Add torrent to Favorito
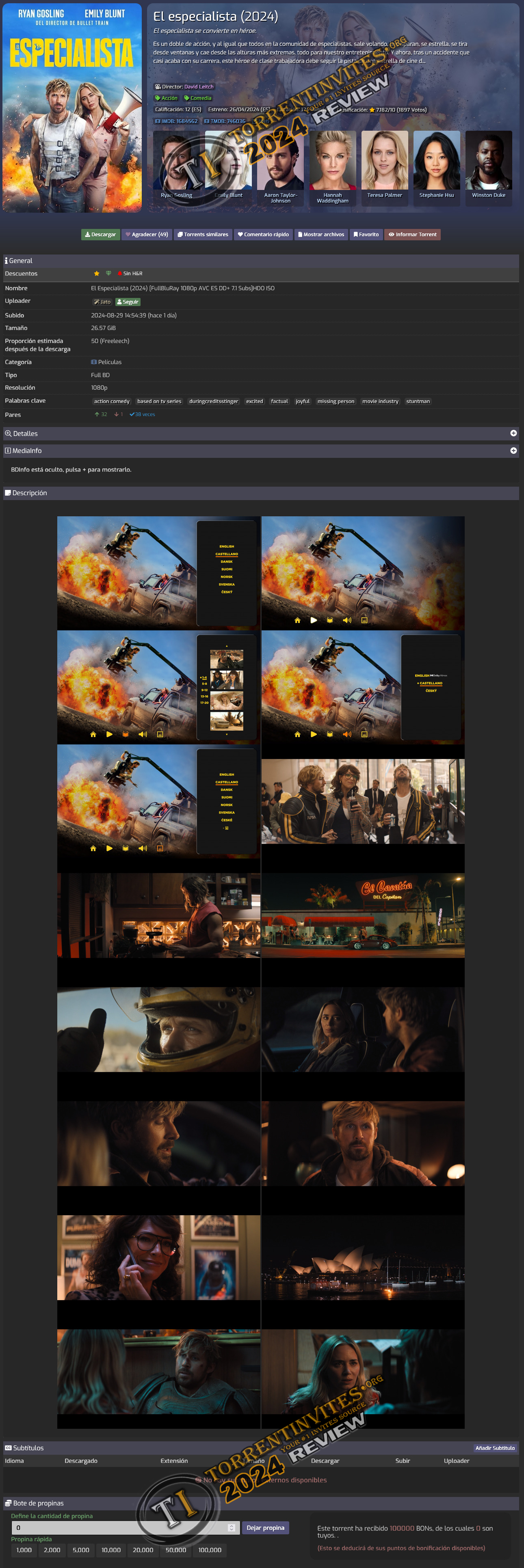This screenshot has width=524, height=1568. pyautogui.click(x=366, y=234)
